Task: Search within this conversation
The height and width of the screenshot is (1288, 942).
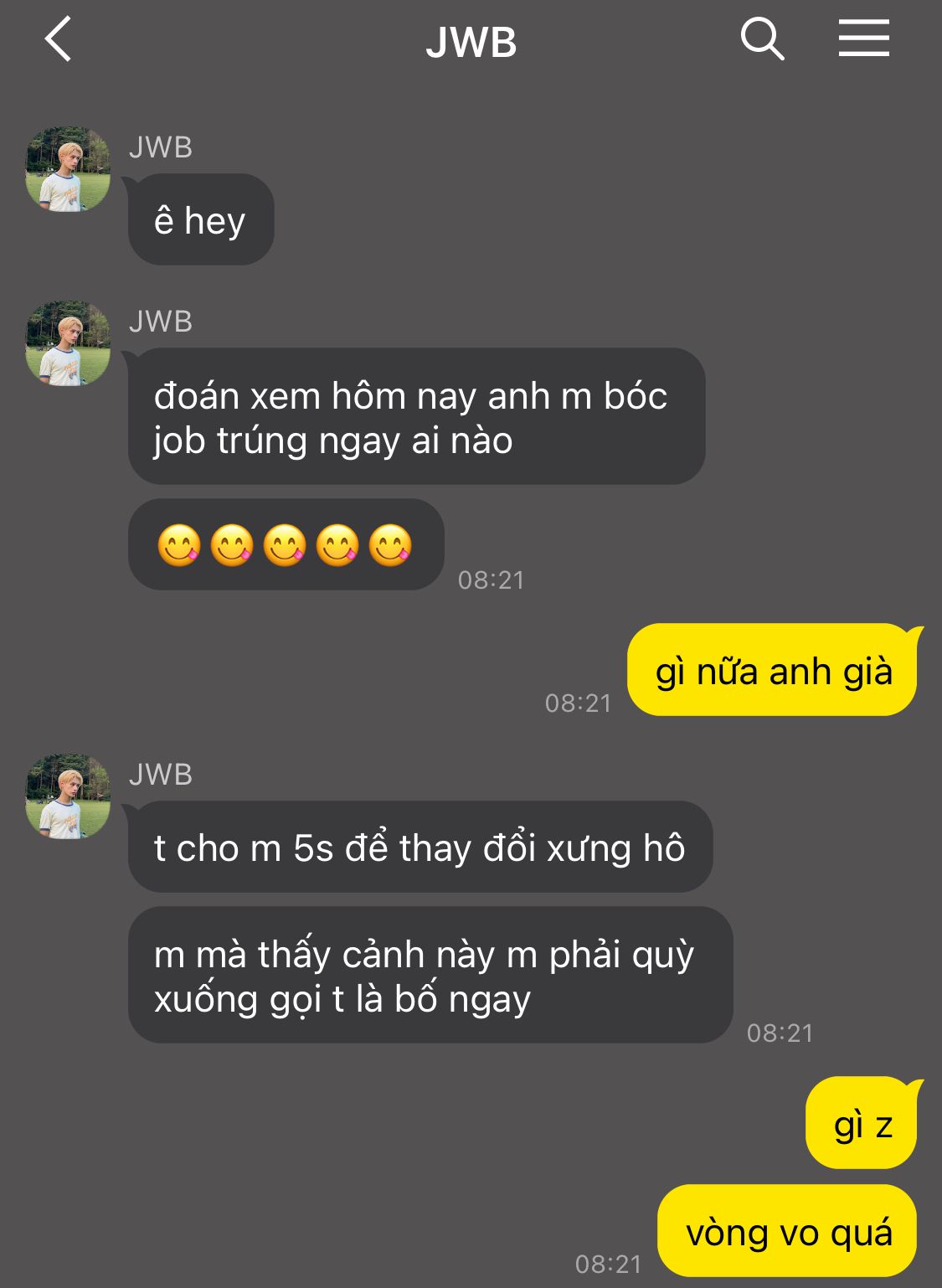Action: 762,39
